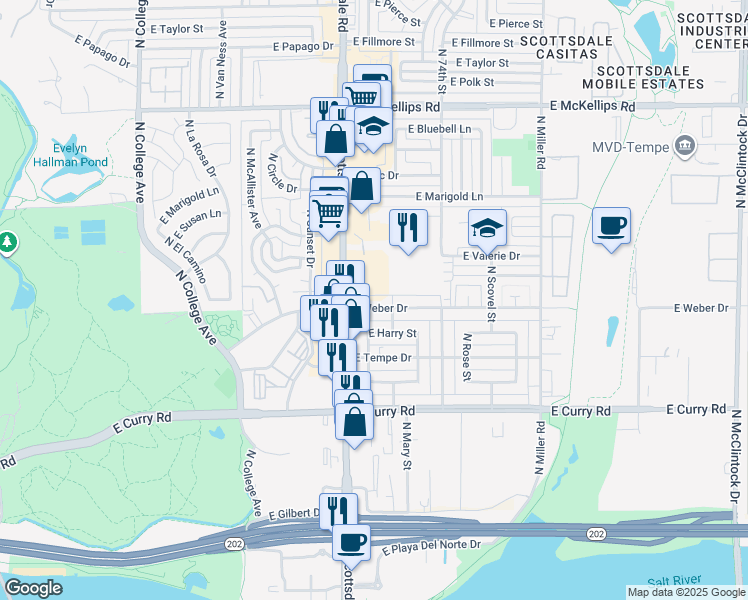
Task: Open the coffee marker at E Playa Del Norte Dr
Action: (351, 542)
